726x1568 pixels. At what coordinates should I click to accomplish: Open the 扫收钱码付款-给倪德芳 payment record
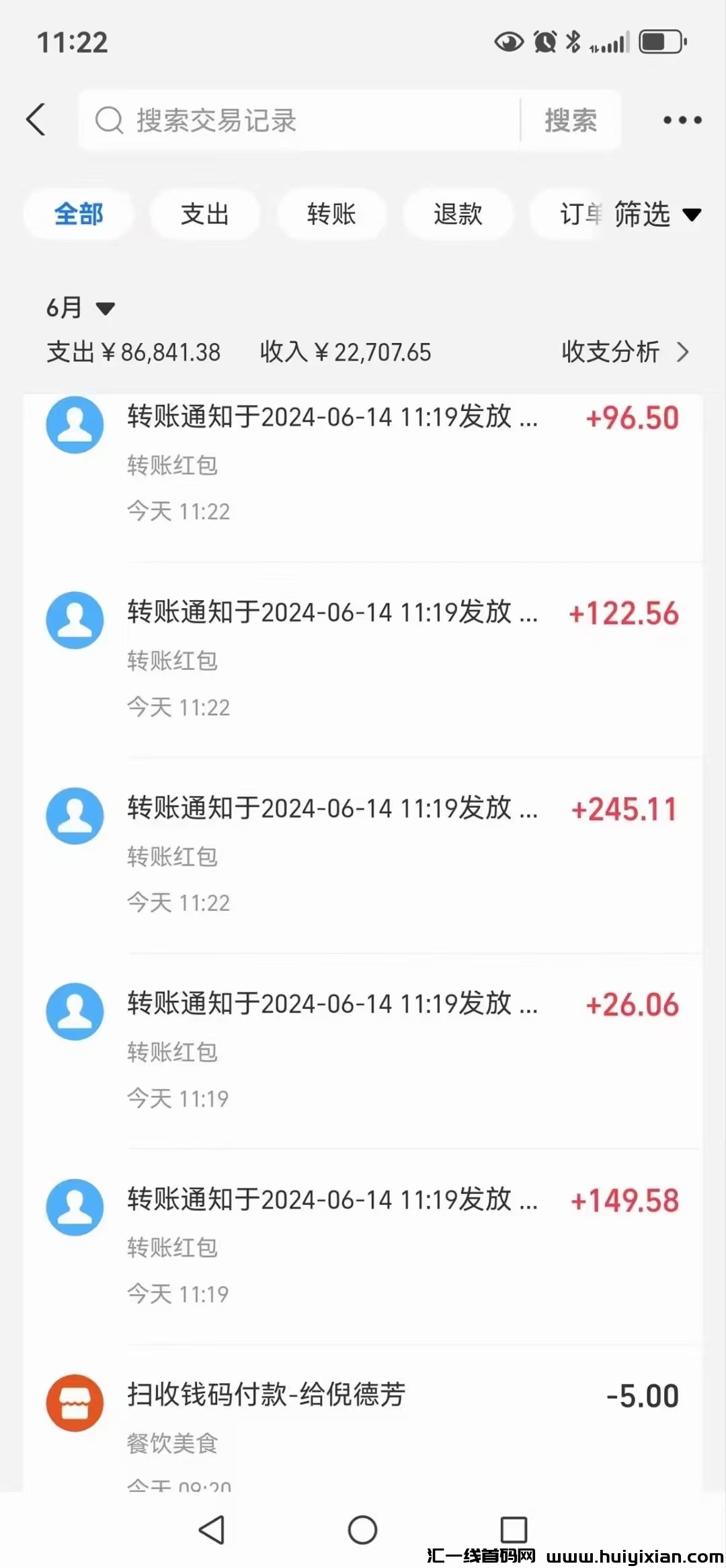tap(363, 1419)
